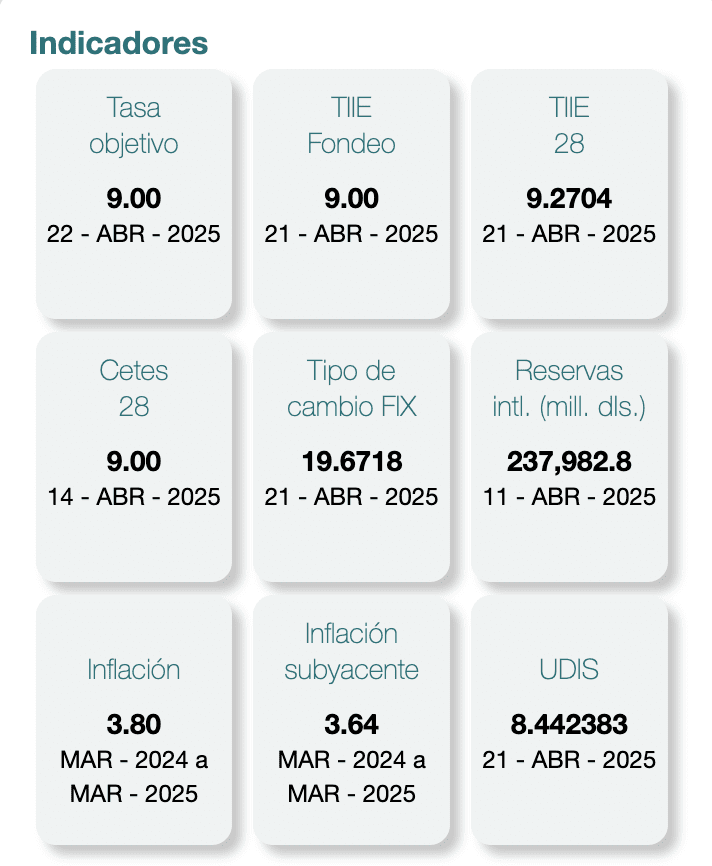View the TIIE 28 indicator

click(569, 193)
